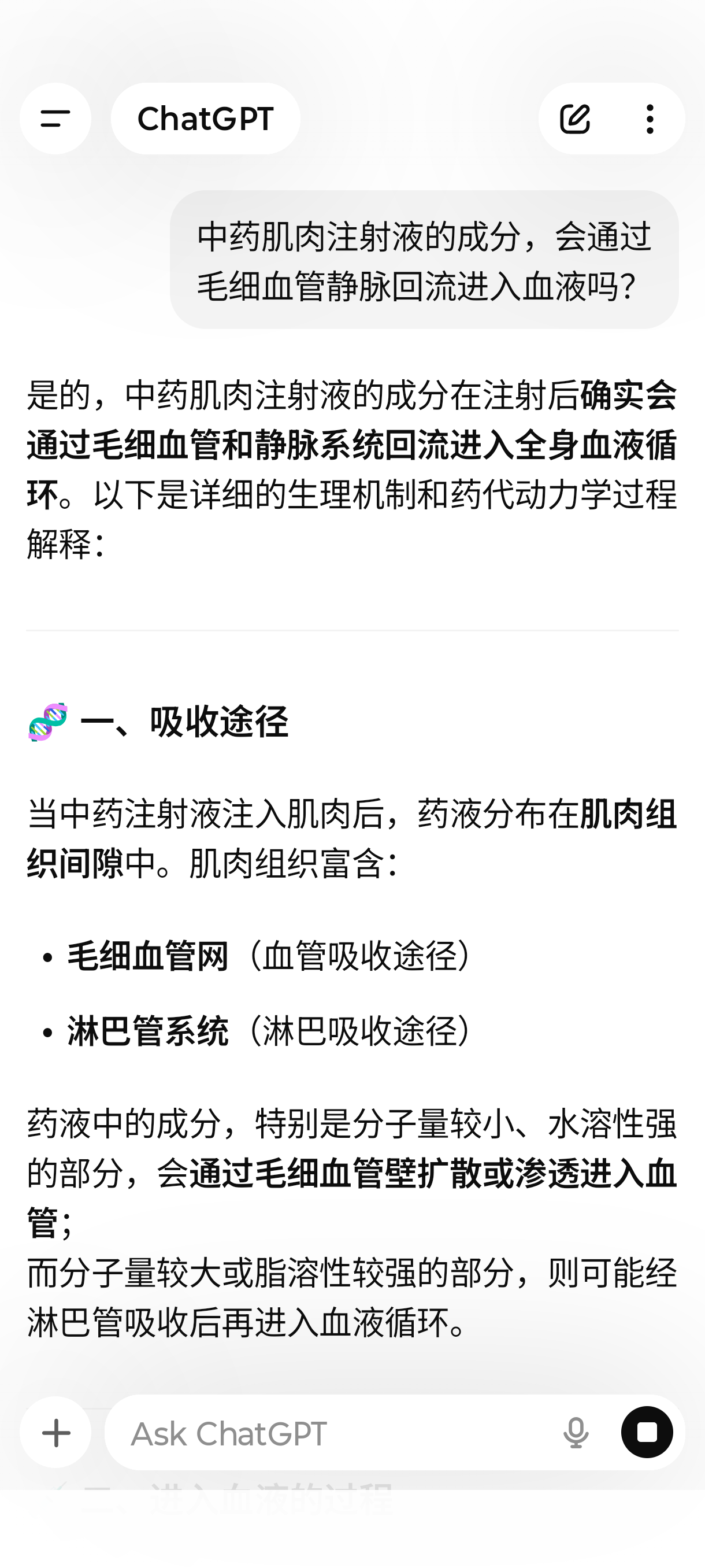
Task: Focus the Ask ChatGPT input field
Action: coord(340,1433)
